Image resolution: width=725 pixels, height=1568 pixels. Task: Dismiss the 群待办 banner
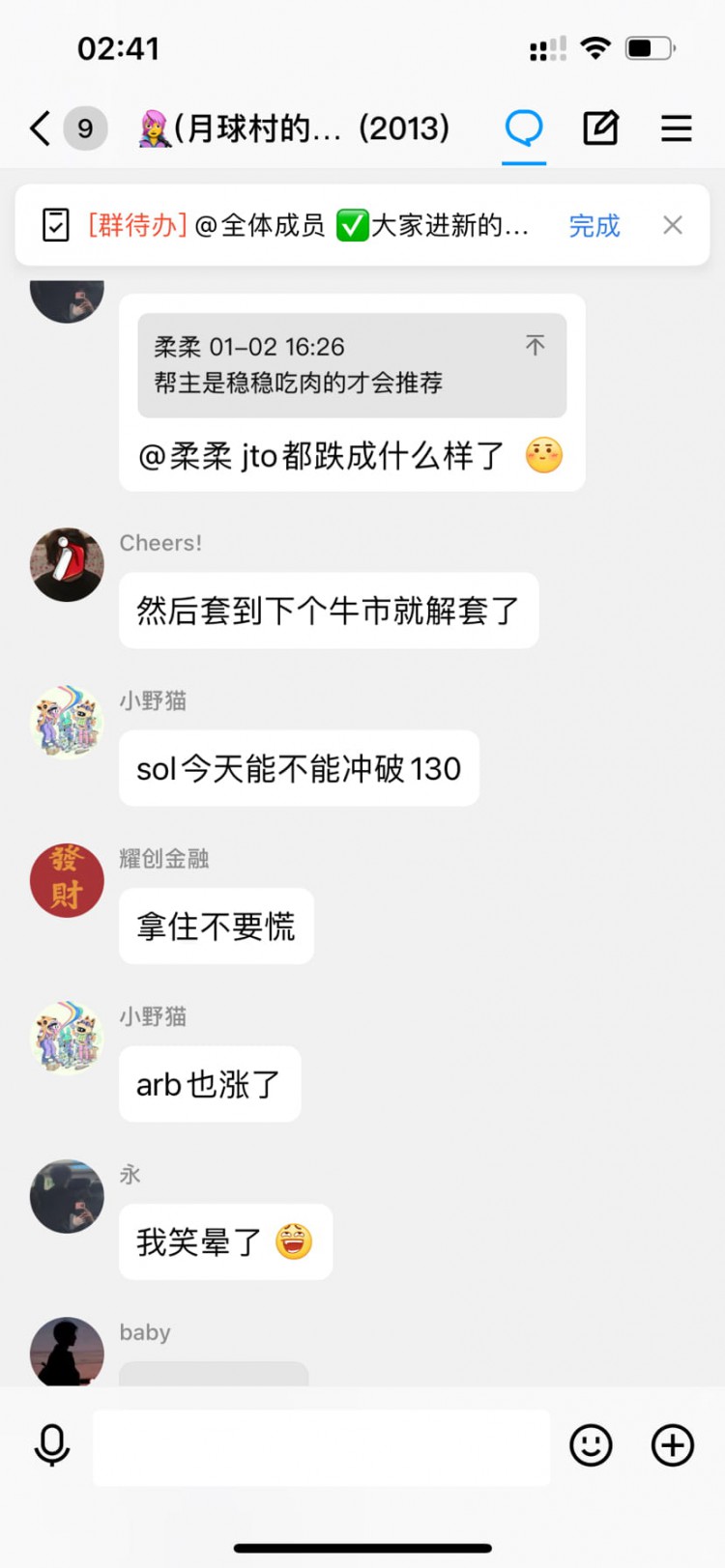tap(673, 225)
